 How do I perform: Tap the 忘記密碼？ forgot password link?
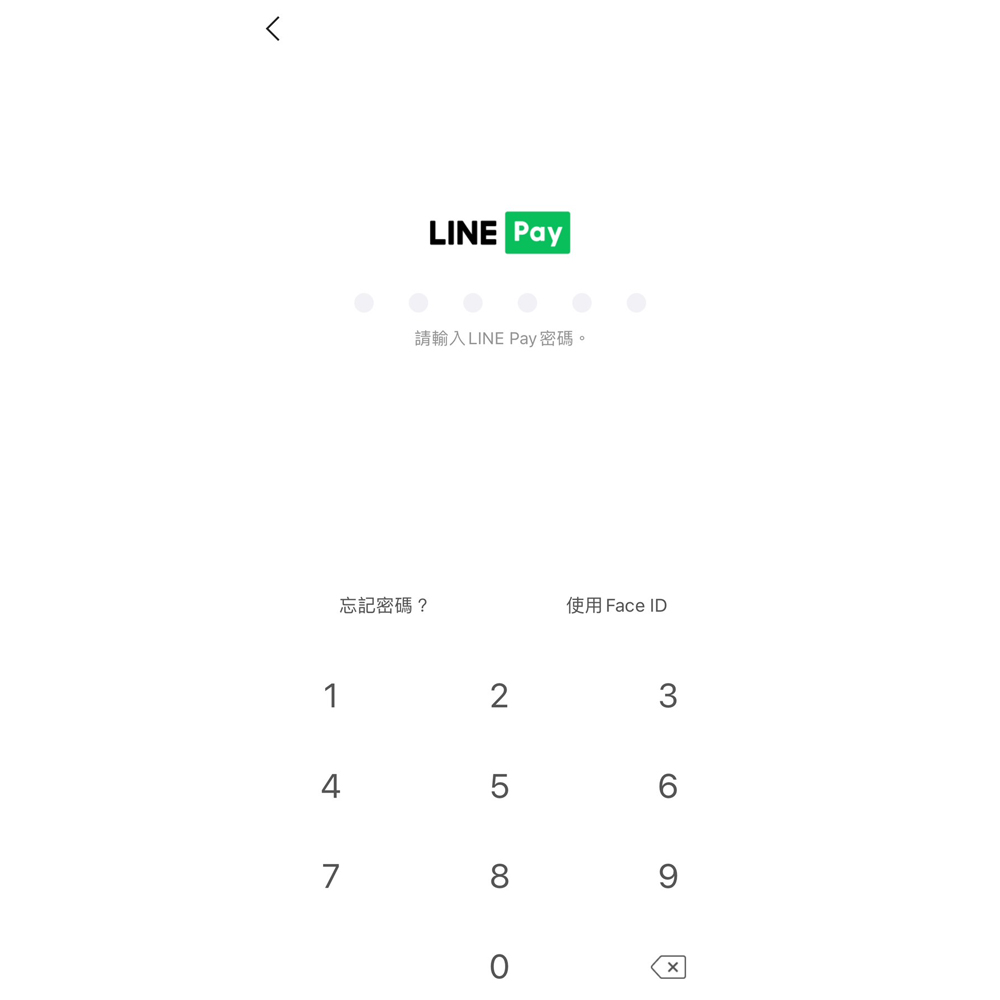point(384,605)
